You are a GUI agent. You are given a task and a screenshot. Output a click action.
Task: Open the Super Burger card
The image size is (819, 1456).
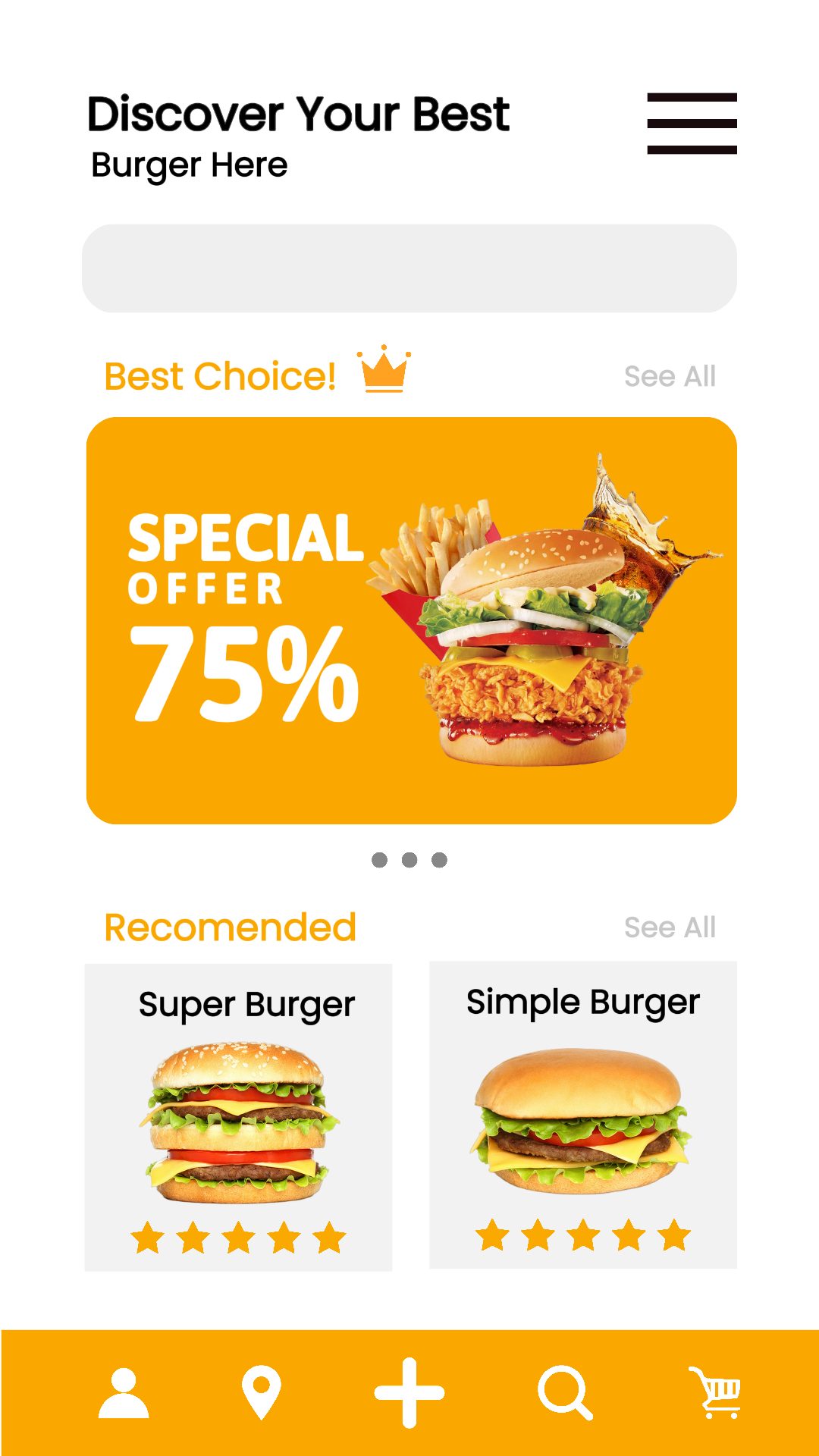238,1117
